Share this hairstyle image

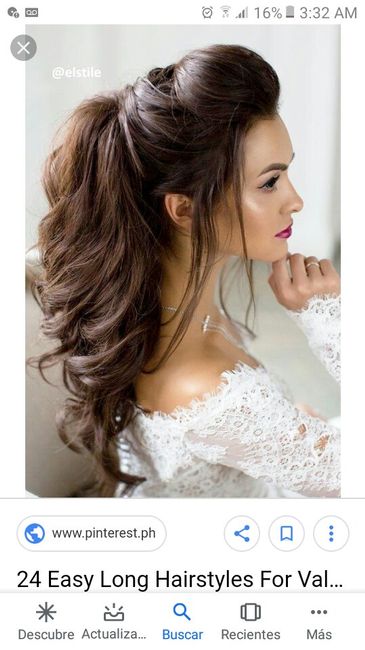point(242,534)
